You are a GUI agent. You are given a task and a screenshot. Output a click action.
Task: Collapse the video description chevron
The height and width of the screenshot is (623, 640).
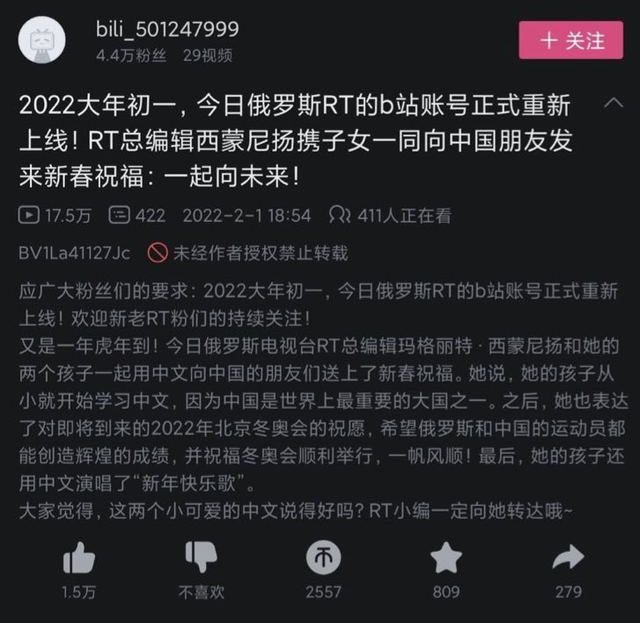coord(614,104)
